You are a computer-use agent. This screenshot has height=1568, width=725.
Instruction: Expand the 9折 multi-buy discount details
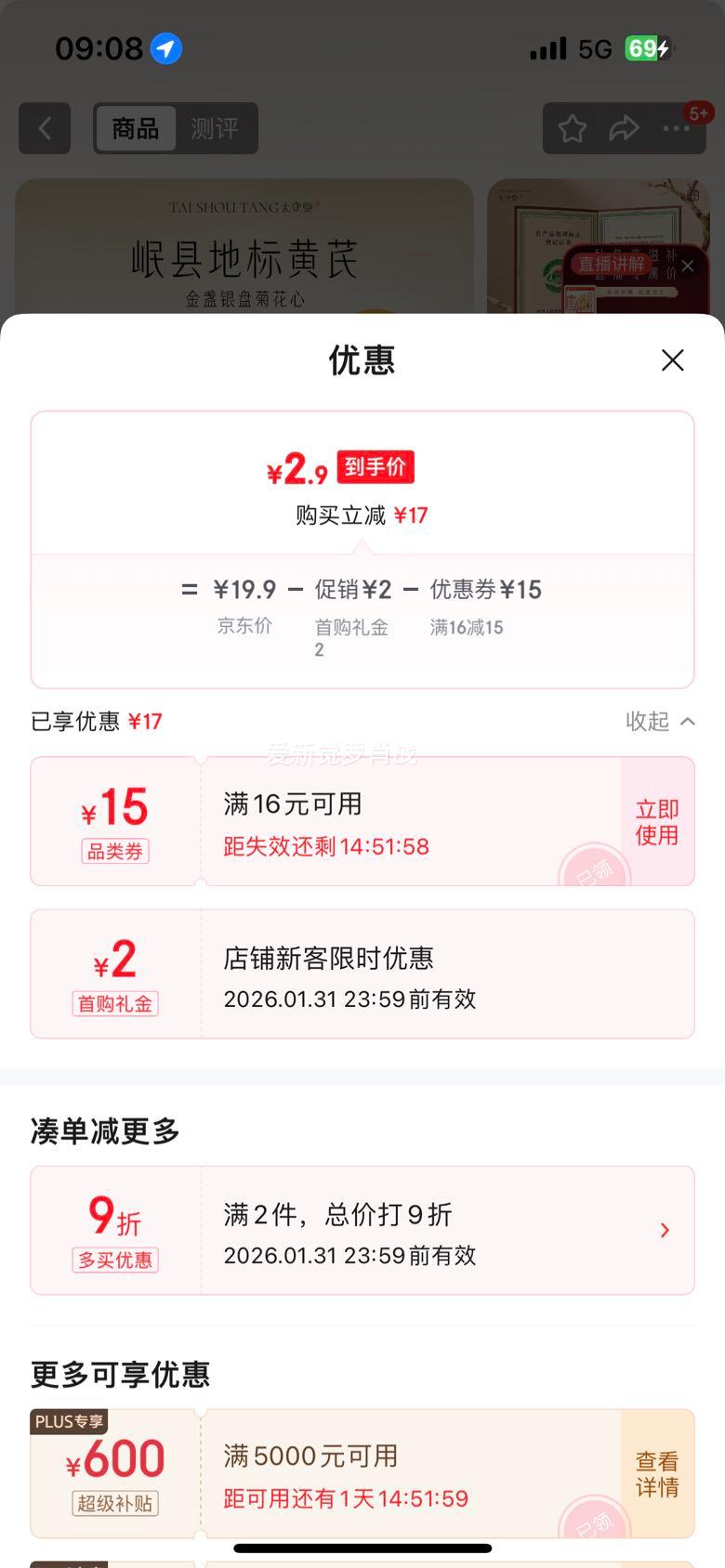666,1230
